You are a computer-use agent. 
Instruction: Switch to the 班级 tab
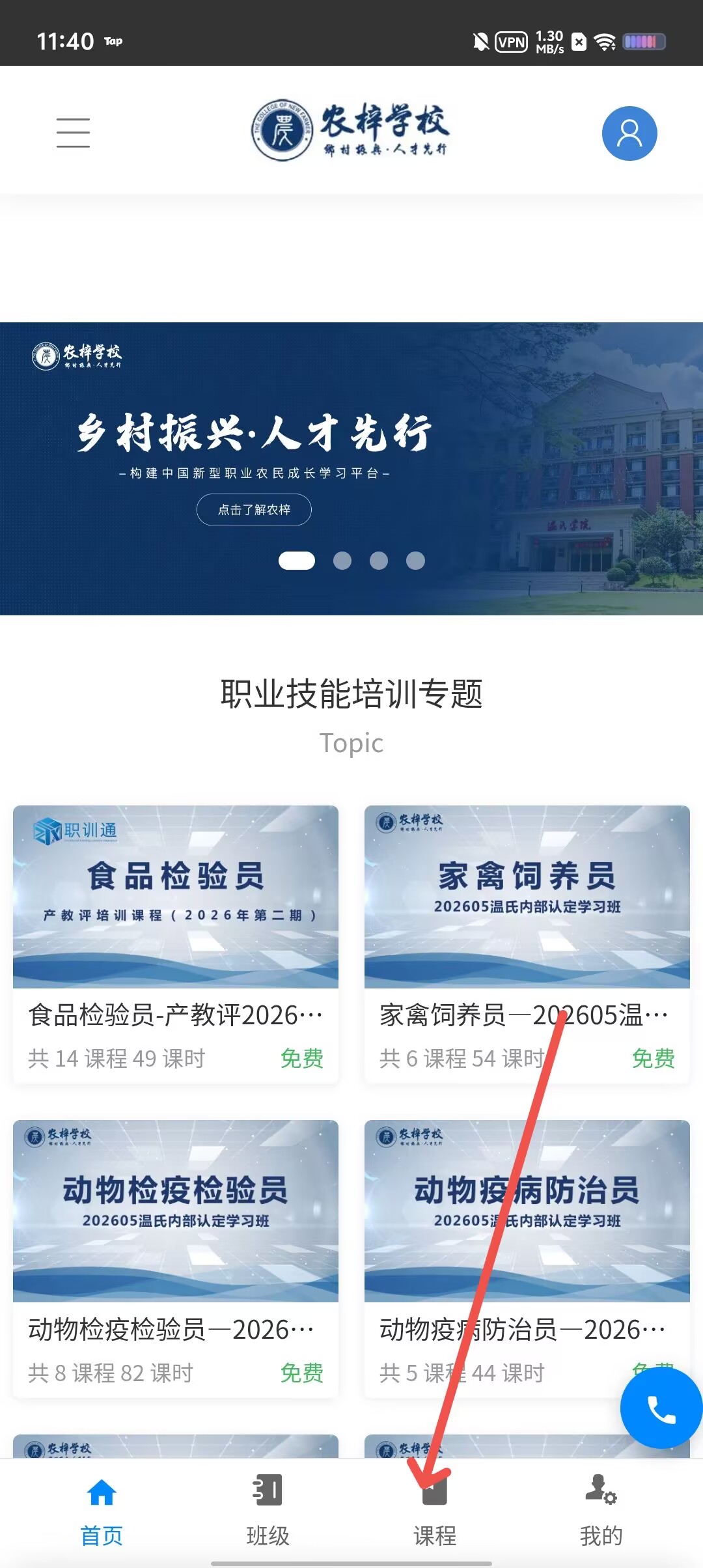tap(268, 1511)
